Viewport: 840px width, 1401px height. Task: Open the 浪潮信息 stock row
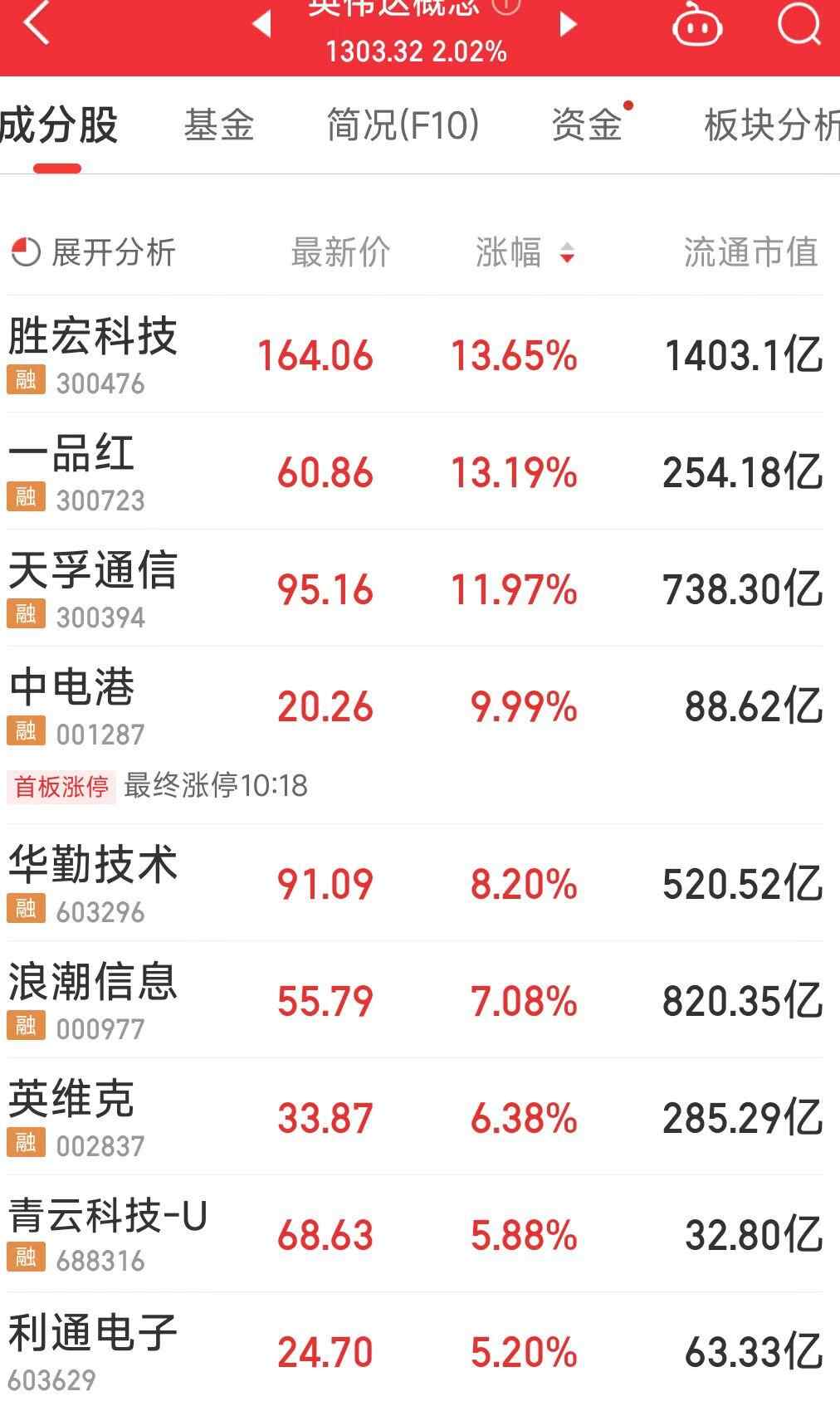pyautogui.click(x=415, y=1000)
